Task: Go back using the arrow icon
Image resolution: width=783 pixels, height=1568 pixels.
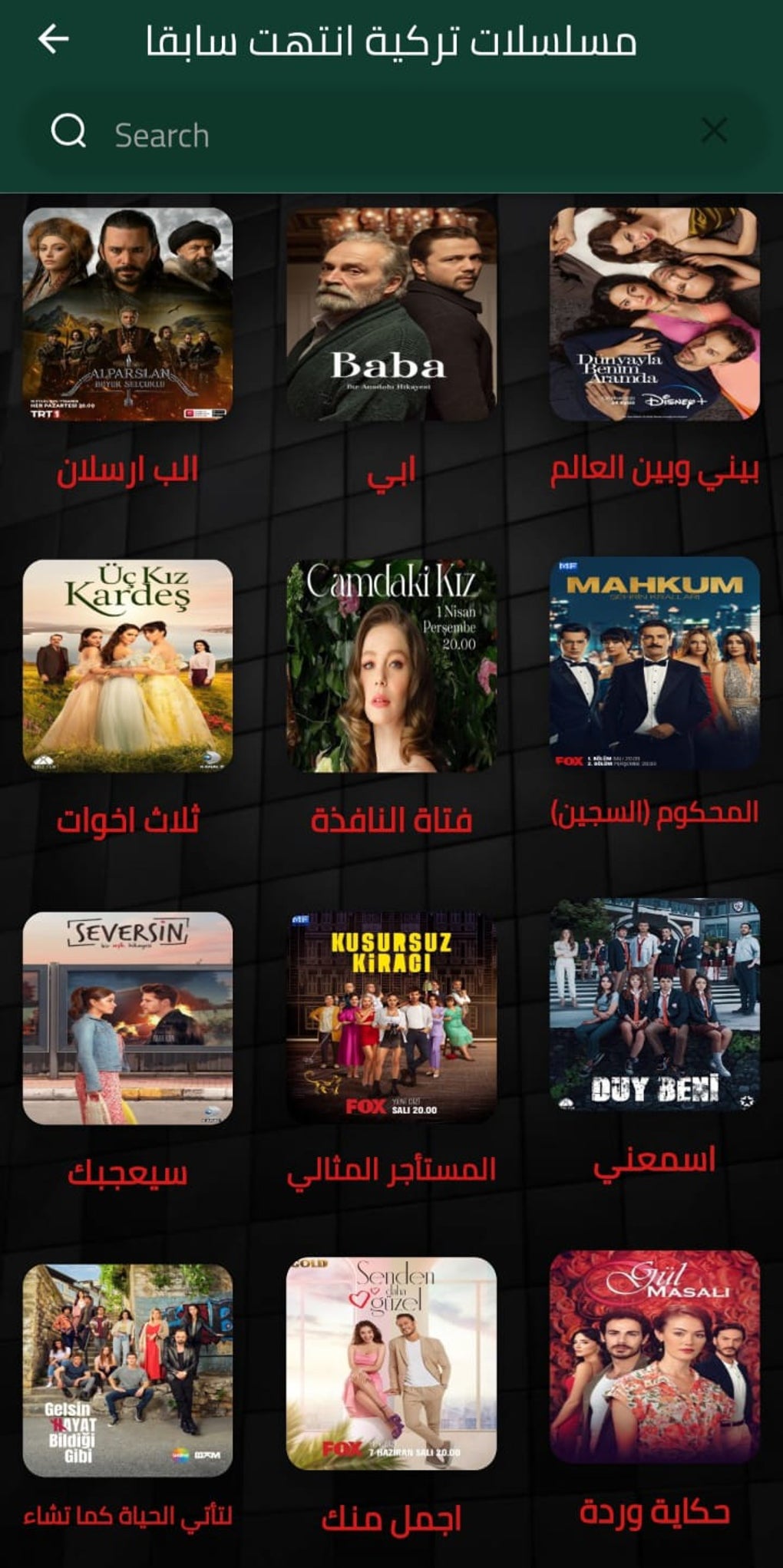Action: tap(53, 38)
